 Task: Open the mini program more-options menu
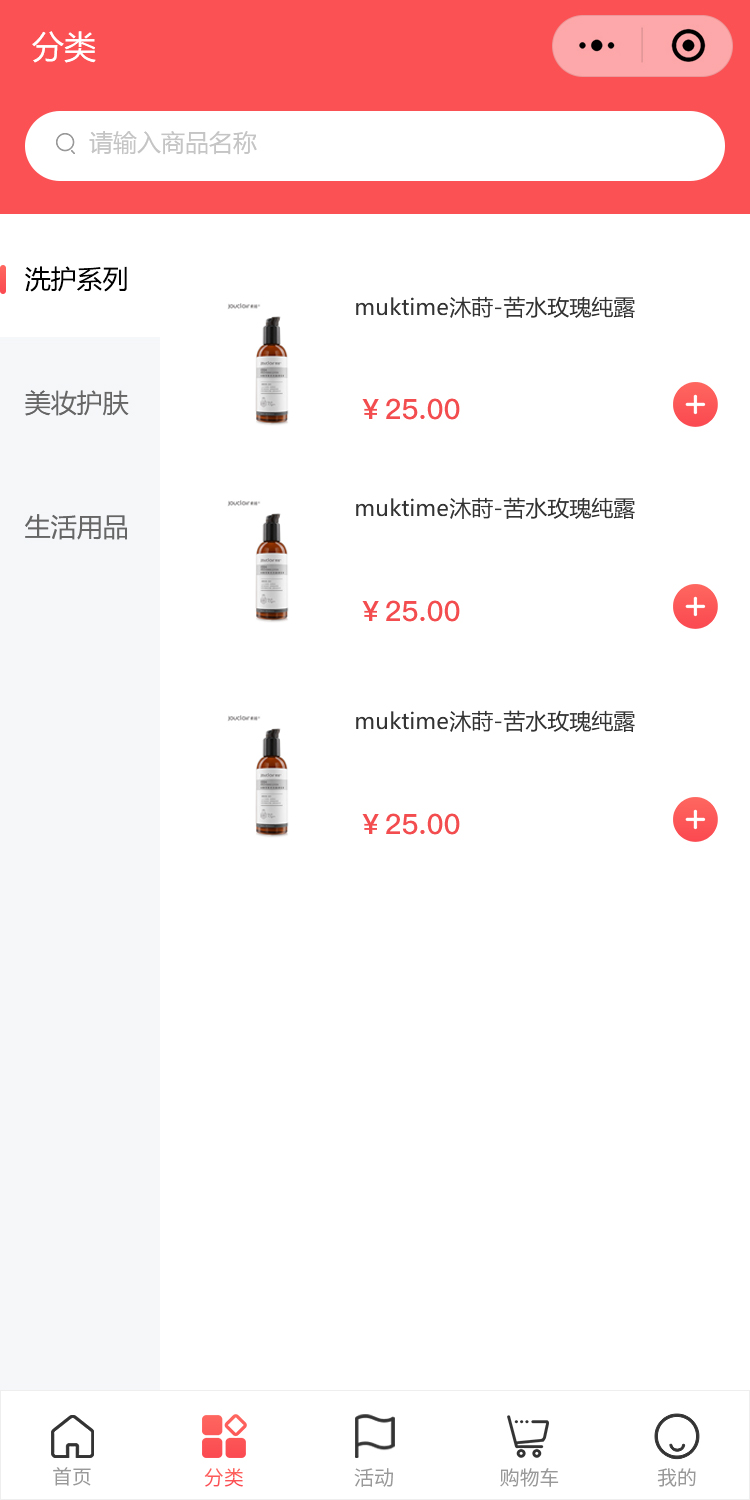point(597,46)
